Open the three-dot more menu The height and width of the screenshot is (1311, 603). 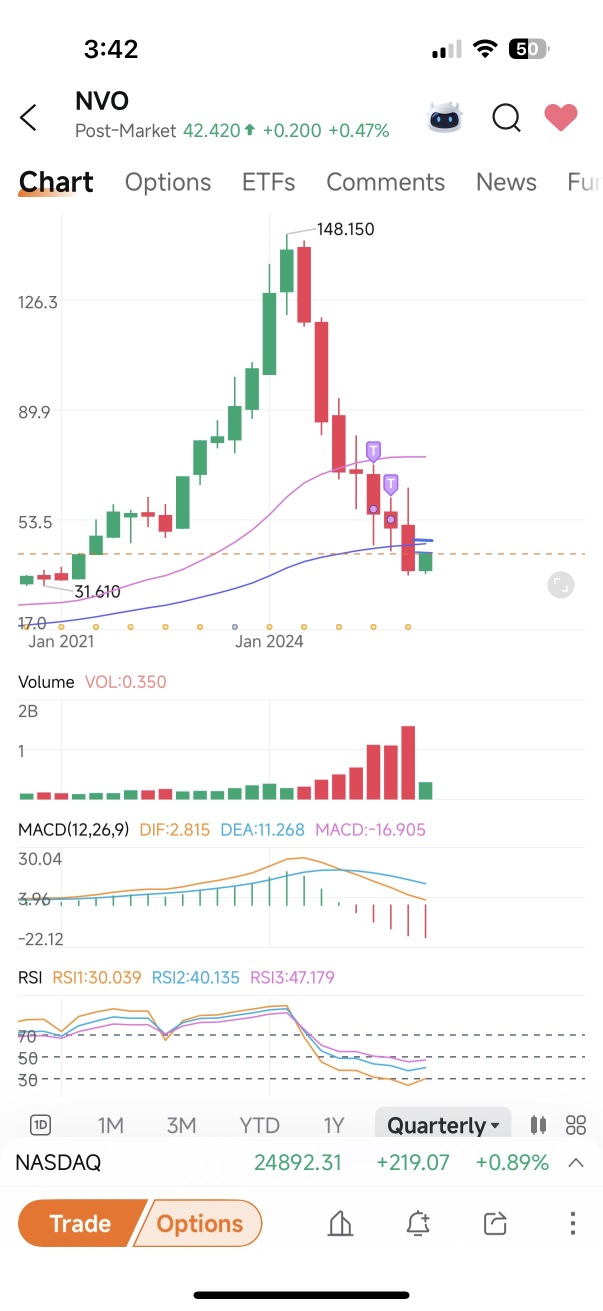(572, 1223)
